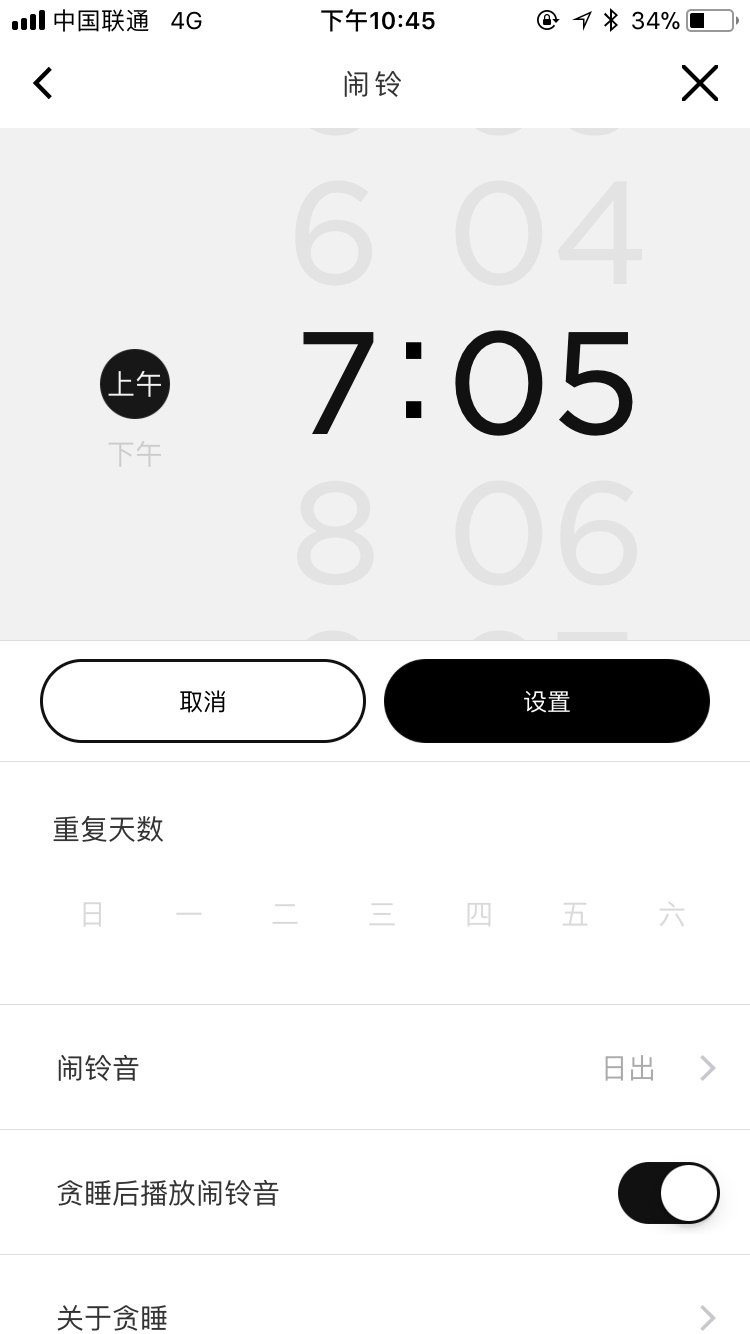
Task: Turn off 贪睡后播放闹铃音 snooze sound switch
Action: click(x=668, y=1192)
